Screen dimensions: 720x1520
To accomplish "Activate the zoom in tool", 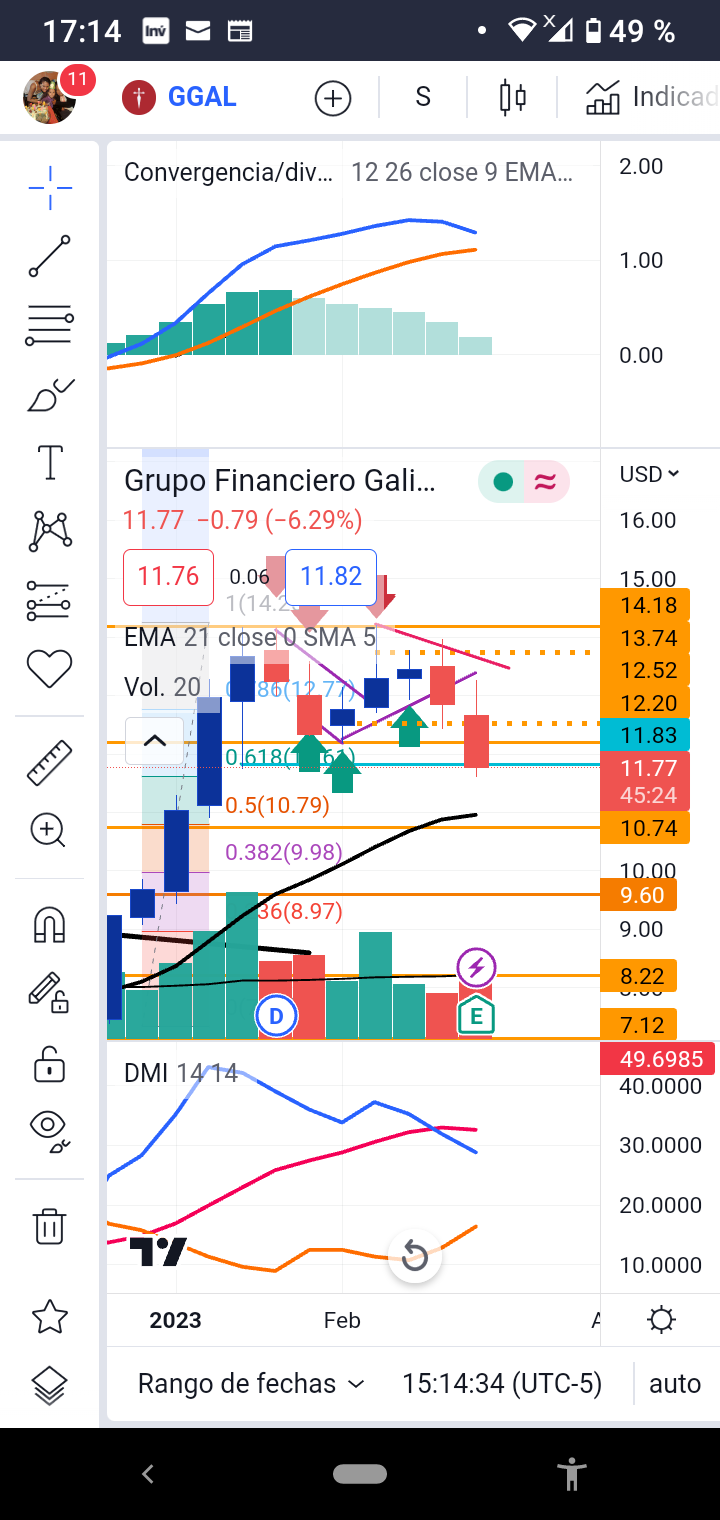I will (x=49, y=830).
